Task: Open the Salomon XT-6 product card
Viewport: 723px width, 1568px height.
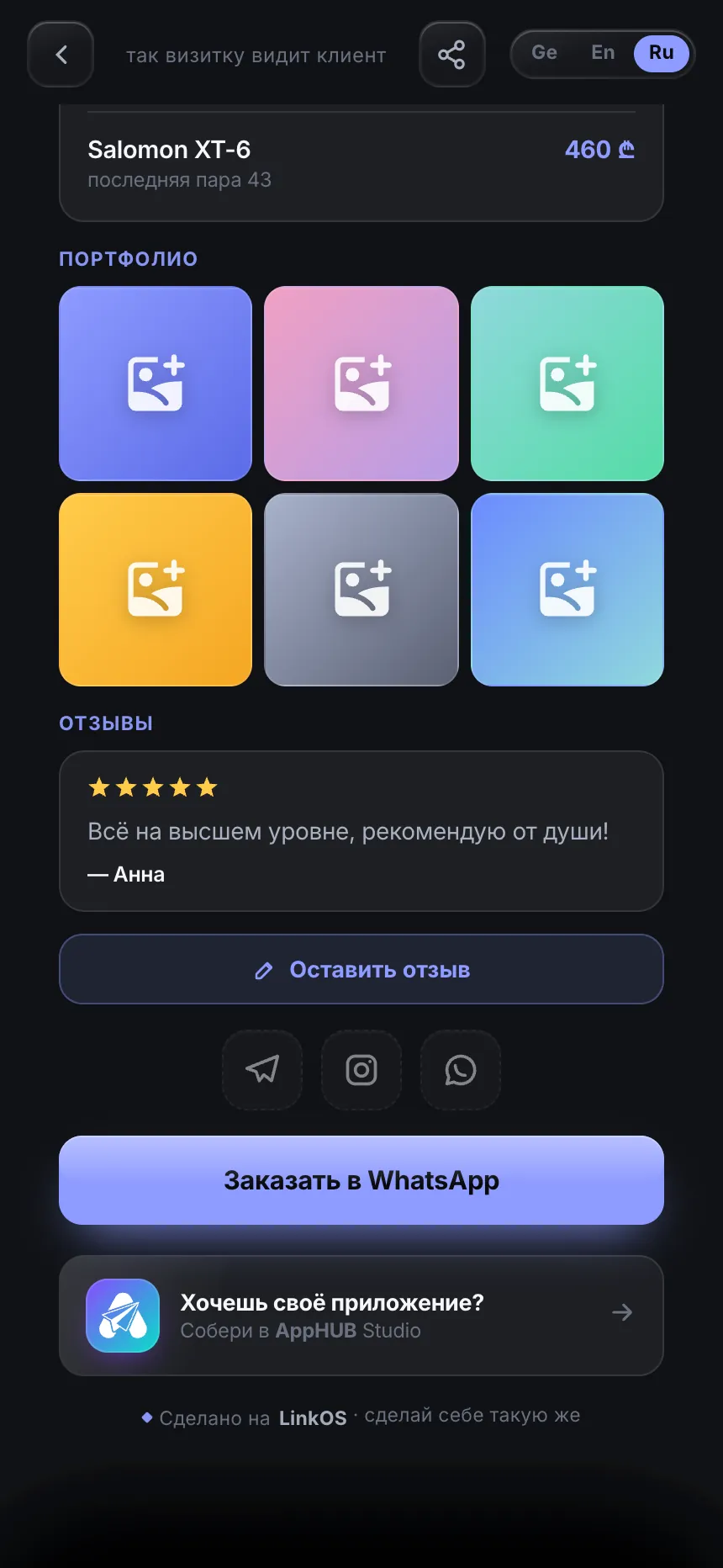Action: pos(361,163)
